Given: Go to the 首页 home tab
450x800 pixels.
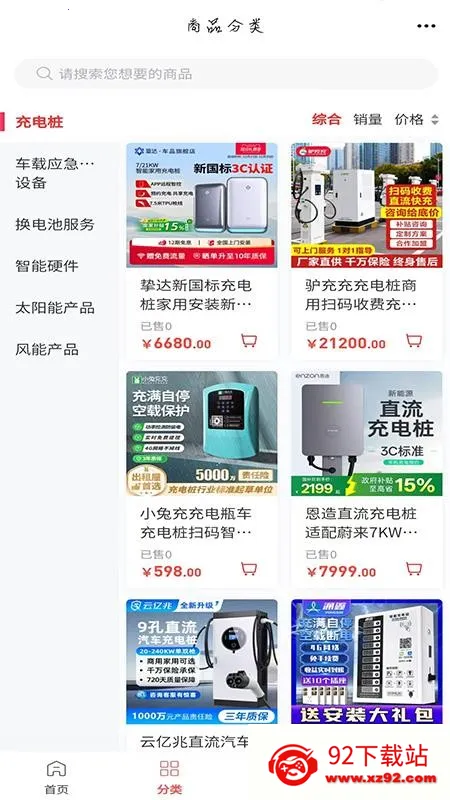Looking at the screenshot, I should tap(56, 777).
